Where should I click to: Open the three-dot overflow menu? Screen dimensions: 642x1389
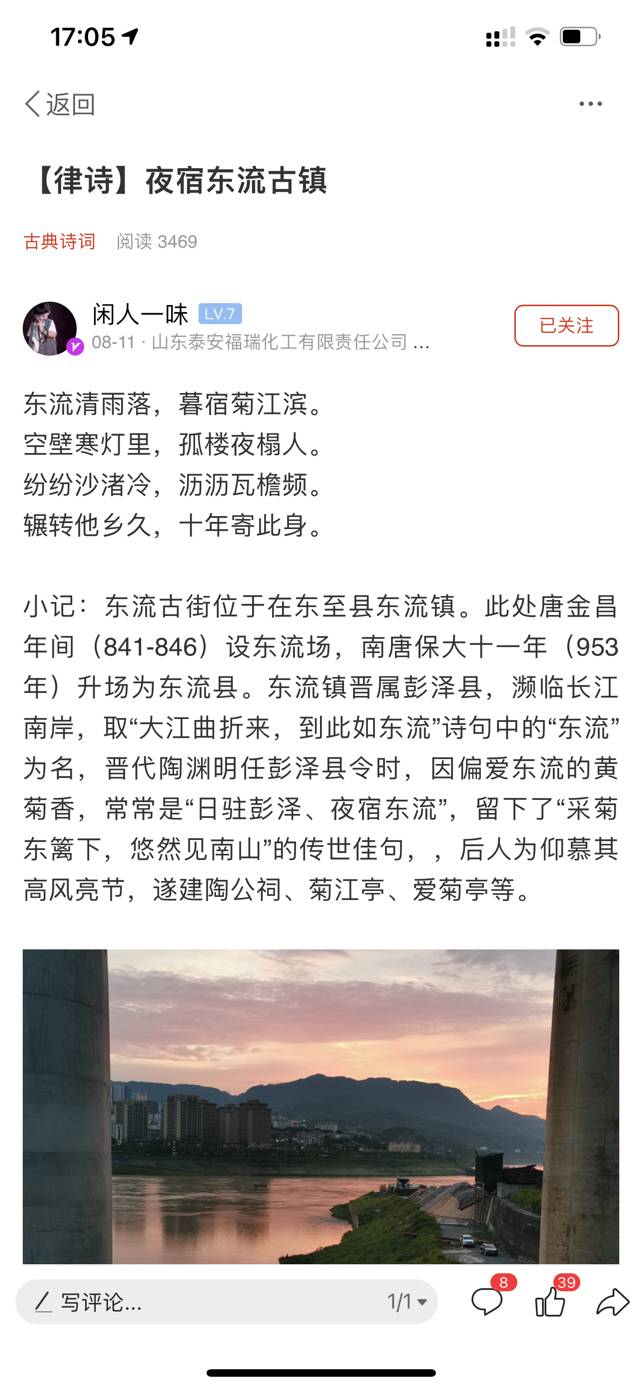[x=590, y=104]
